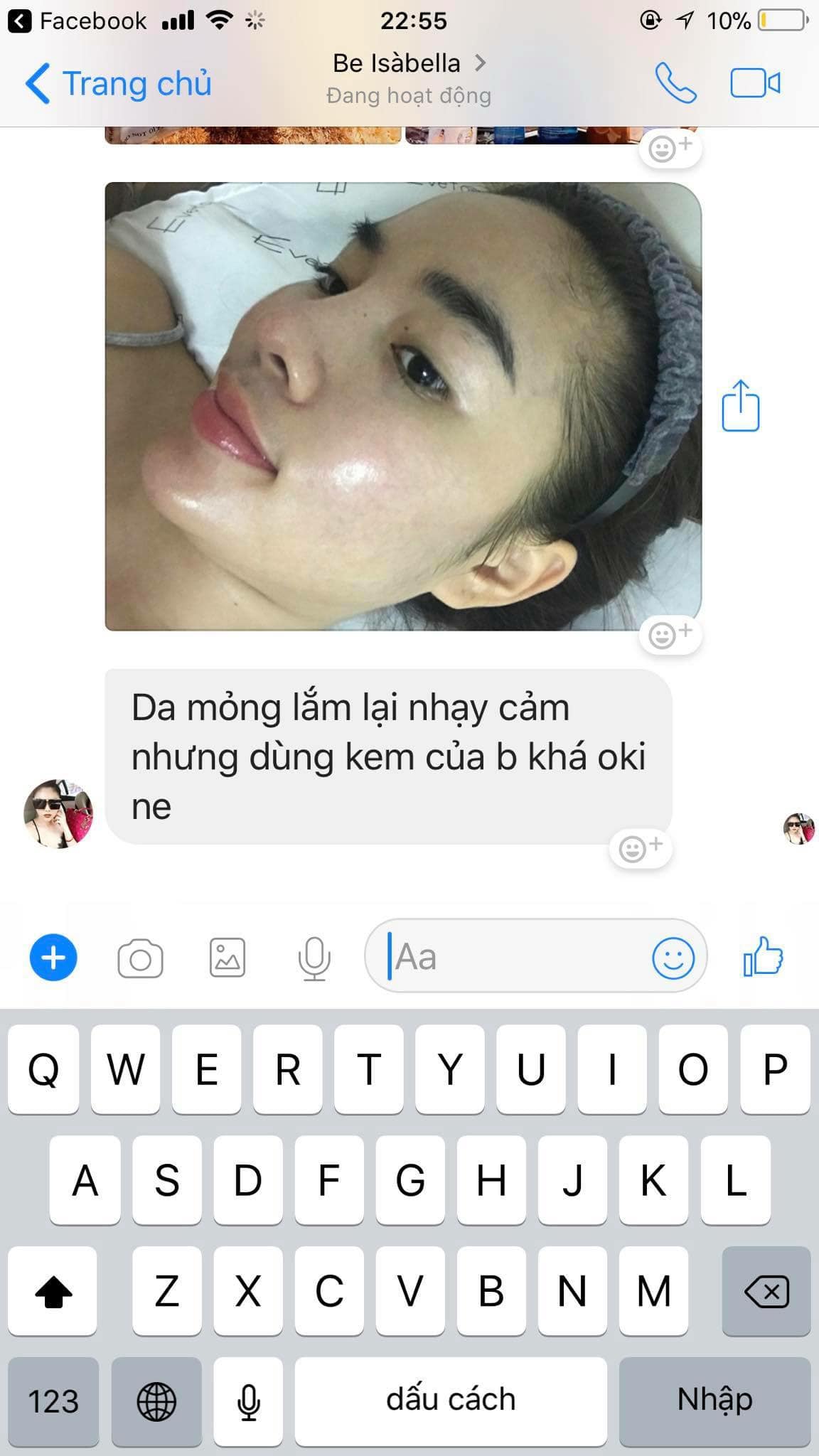
Task: Open the photo gallery picker
Action: [x=227, y=957]
